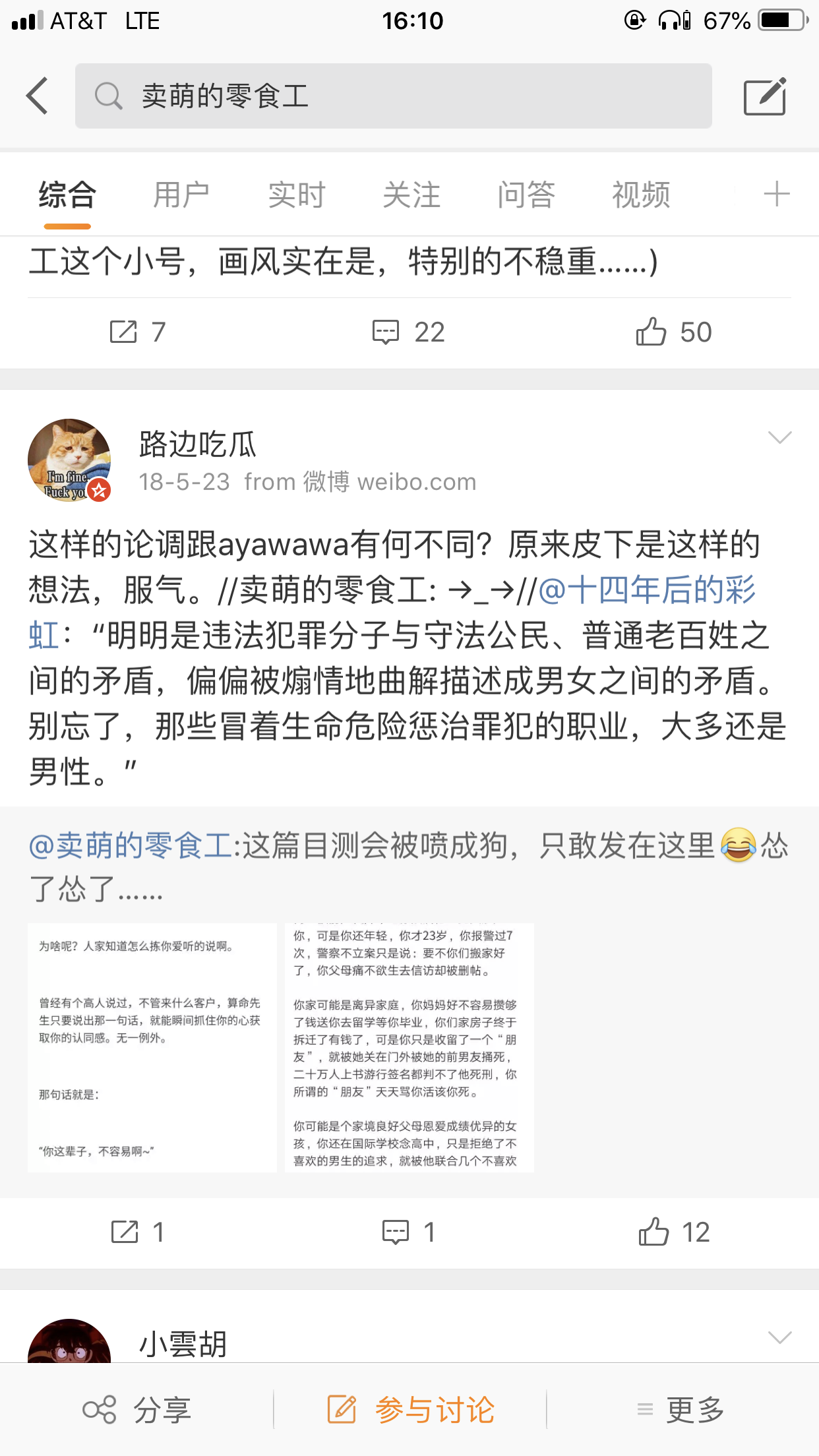Open the 问答 tab

pyautogui.click(x=526, y=195)
